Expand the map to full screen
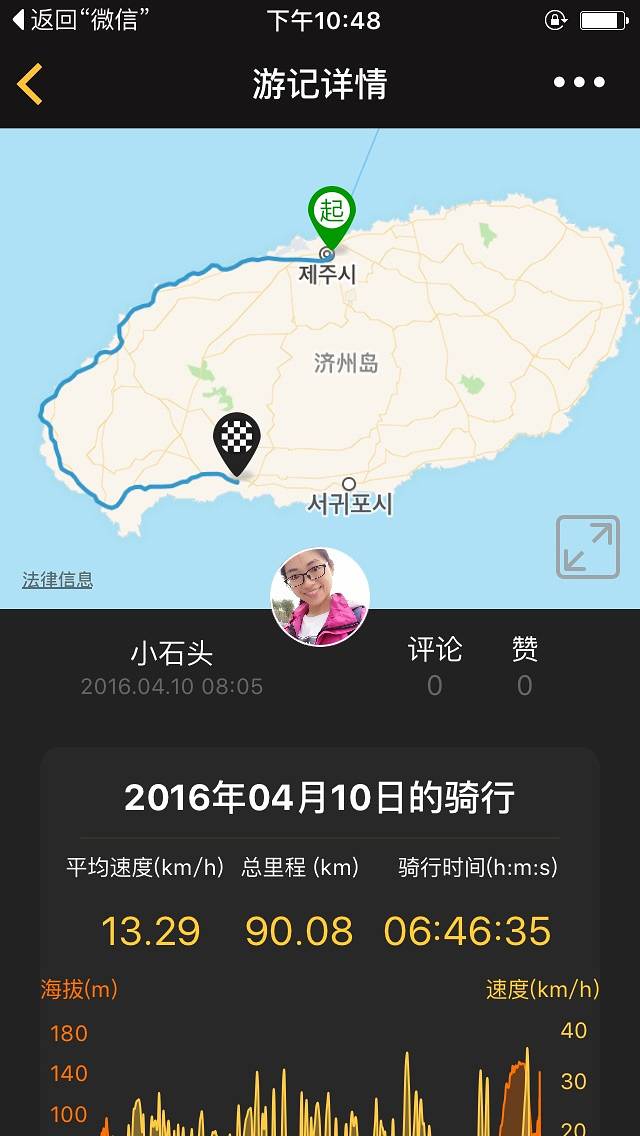The width and height of the screenshot is (640, 1136). point(587,547)
